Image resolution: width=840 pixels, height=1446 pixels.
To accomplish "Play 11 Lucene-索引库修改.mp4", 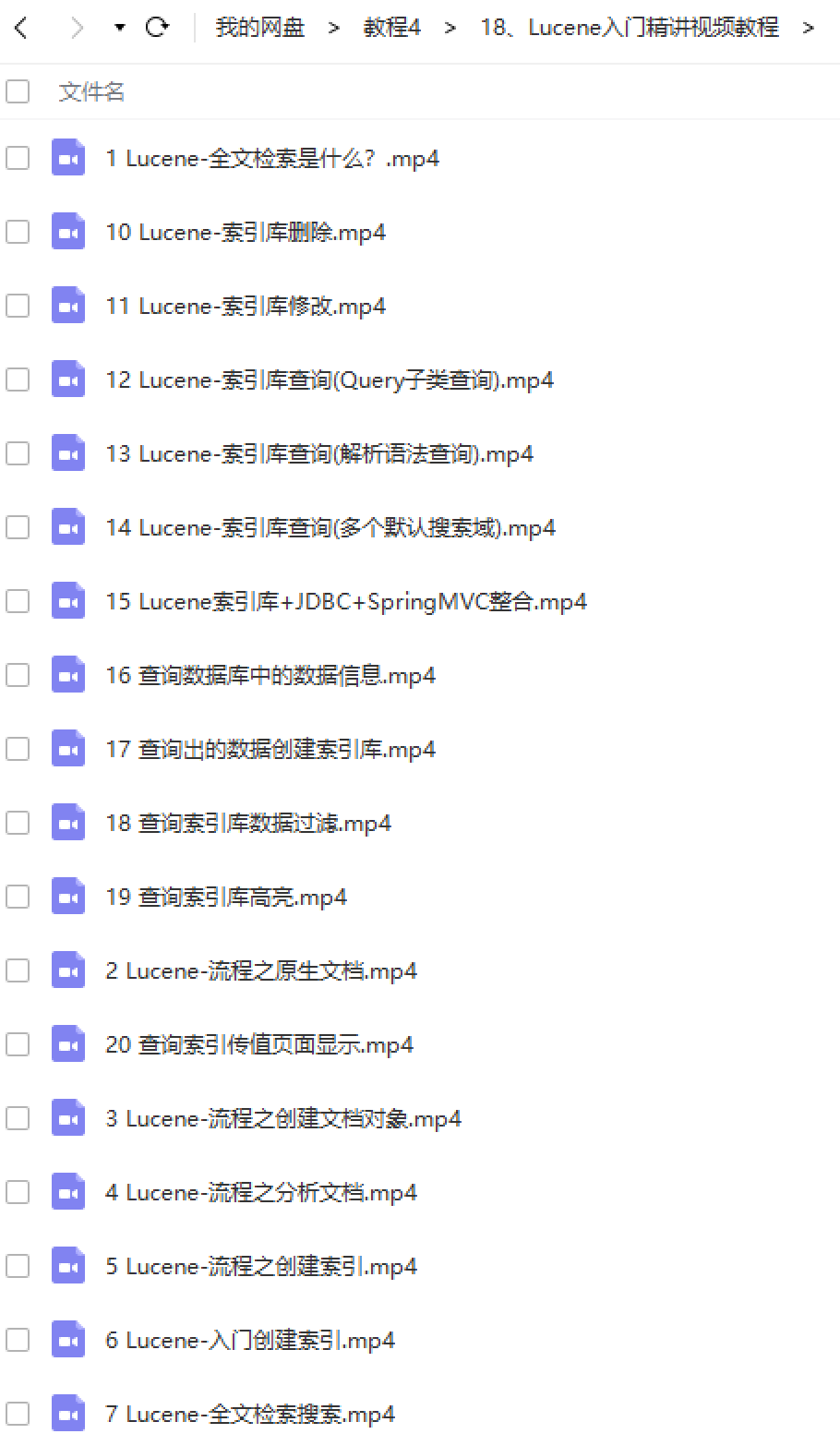I will [x=246, y=307].
